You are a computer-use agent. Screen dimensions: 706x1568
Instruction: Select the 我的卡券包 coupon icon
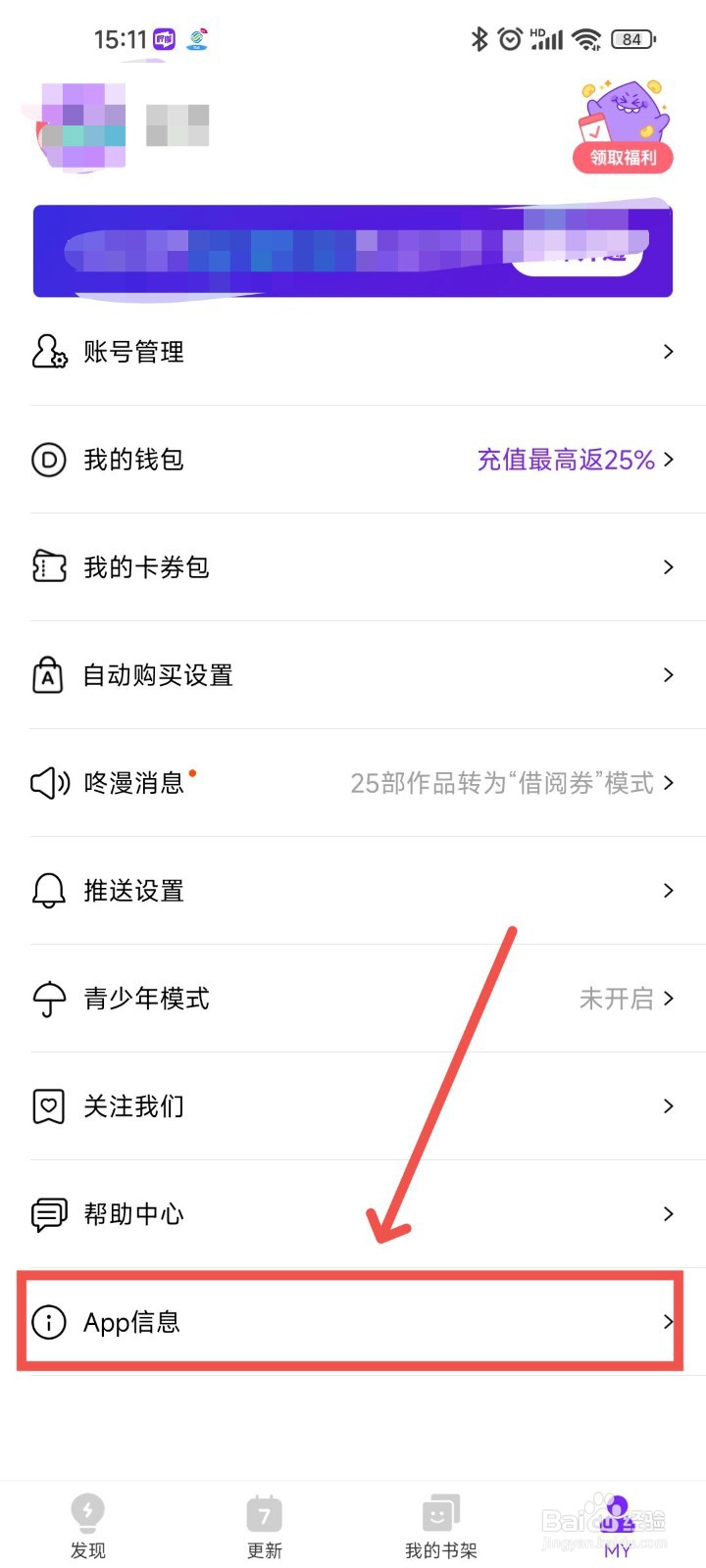pyautogui.click(x=49, y=567)
